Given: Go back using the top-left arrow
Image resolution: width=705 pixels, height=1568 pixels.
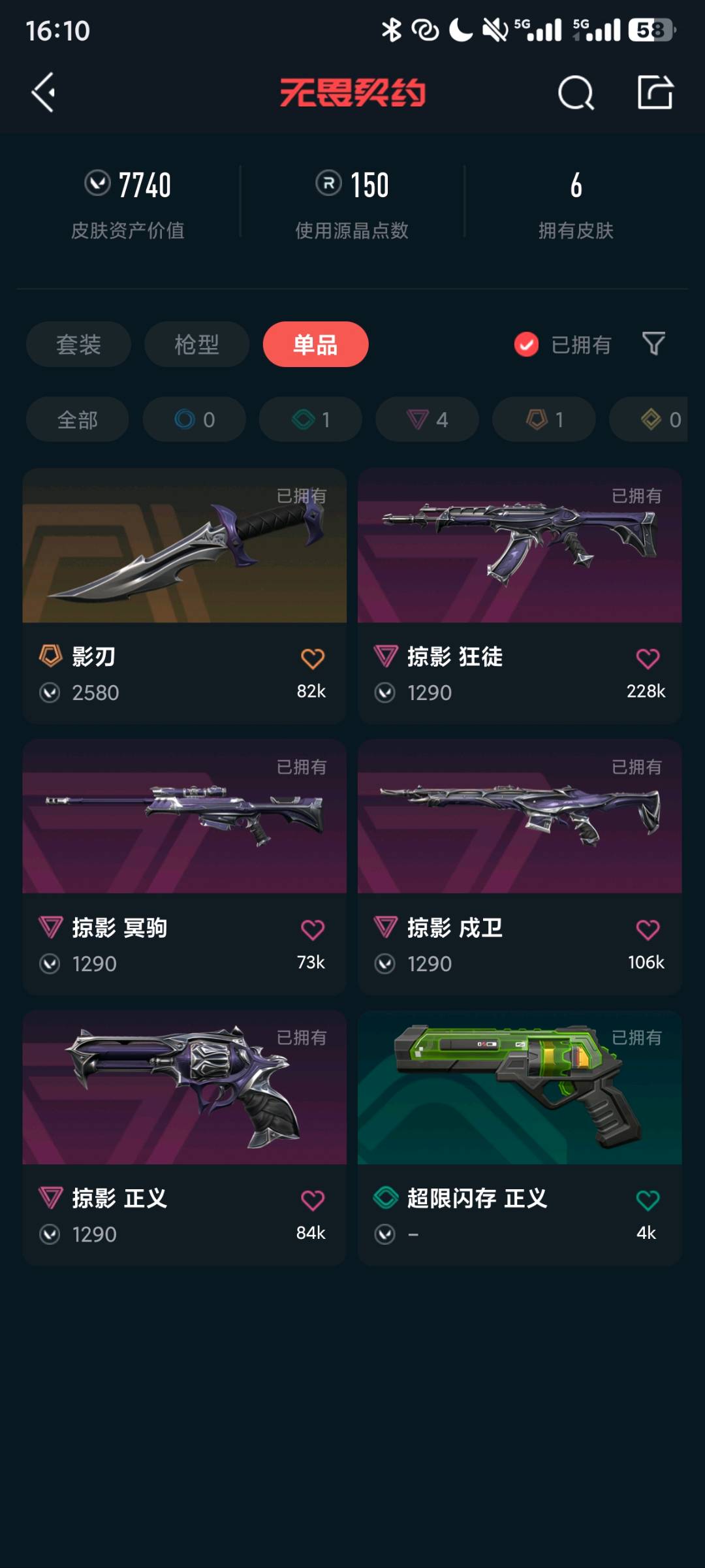Looking at the screenshot, I should point(43,92).
